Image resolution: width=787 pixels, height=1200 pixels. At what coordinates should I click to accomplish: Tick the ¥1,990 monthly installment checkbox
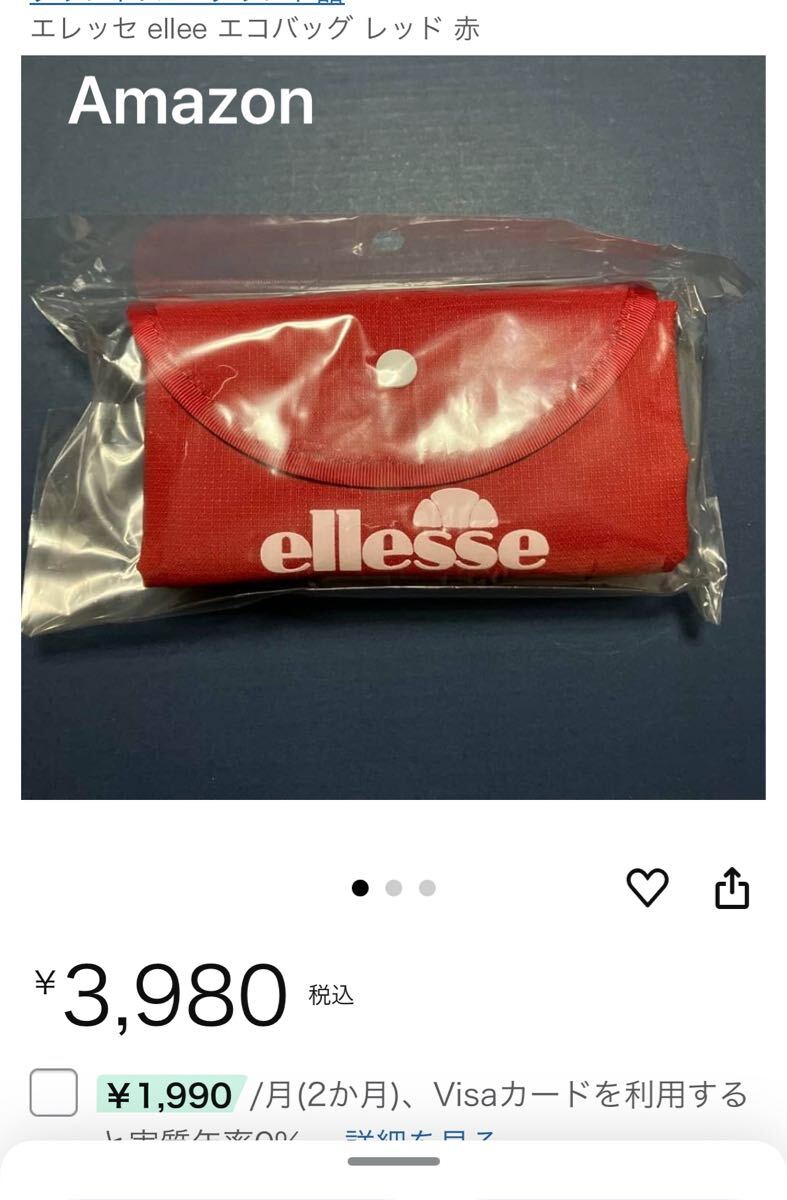pyautogui.click(x=54, y=1093)
